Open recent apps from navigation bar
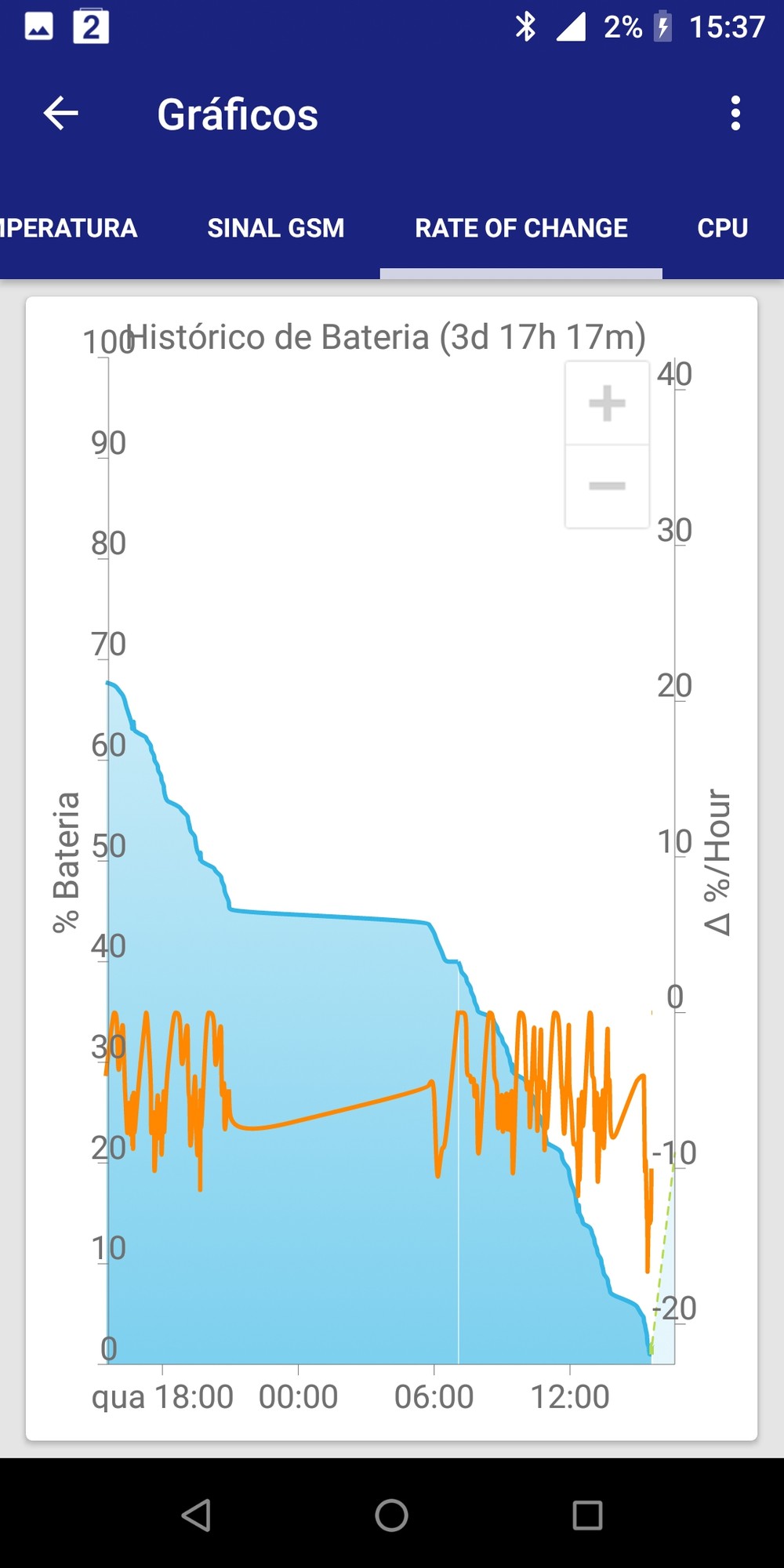 coord(587,1515)
